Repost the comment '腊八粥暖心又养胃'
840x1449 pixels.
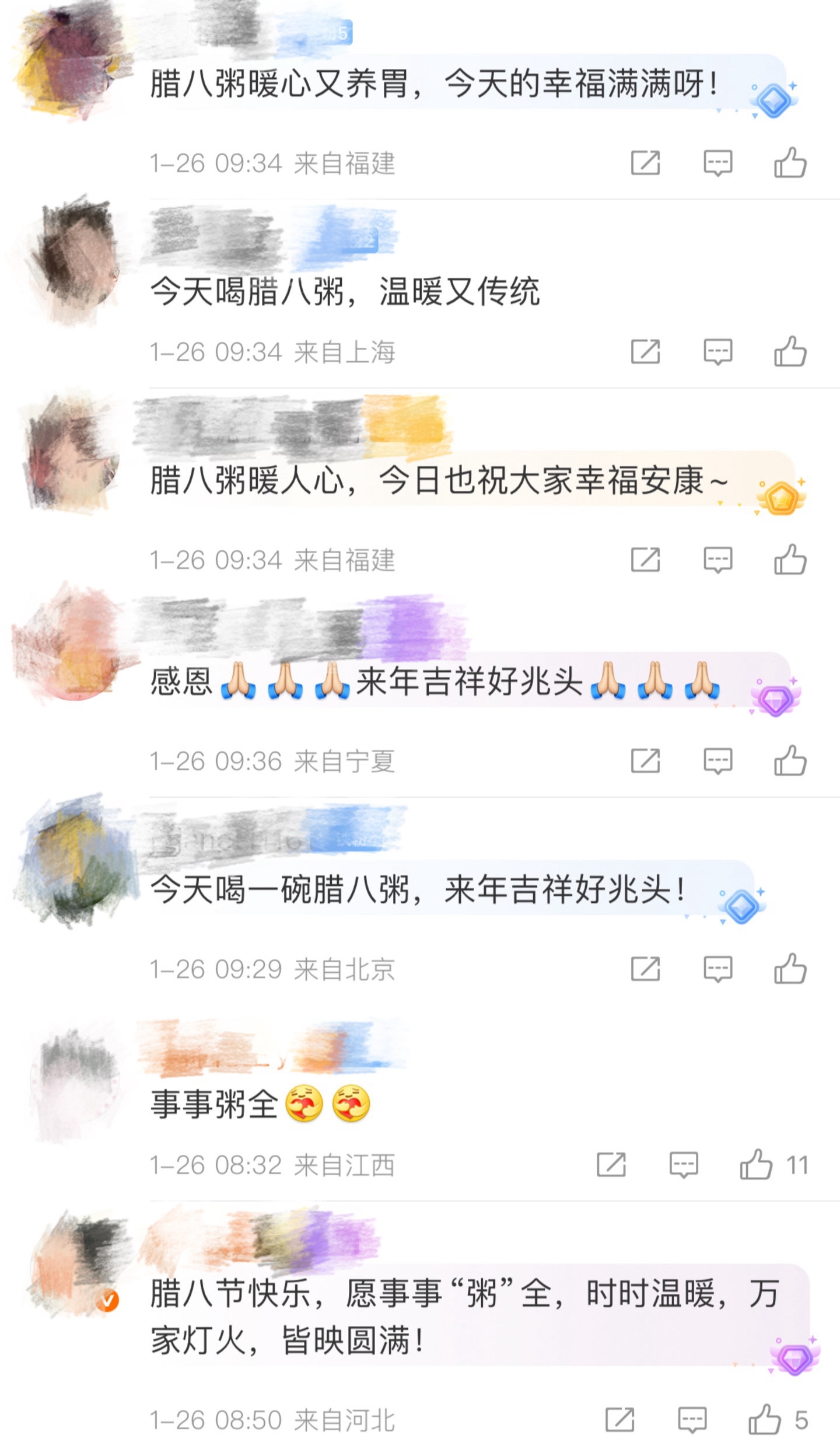(645, 162)
